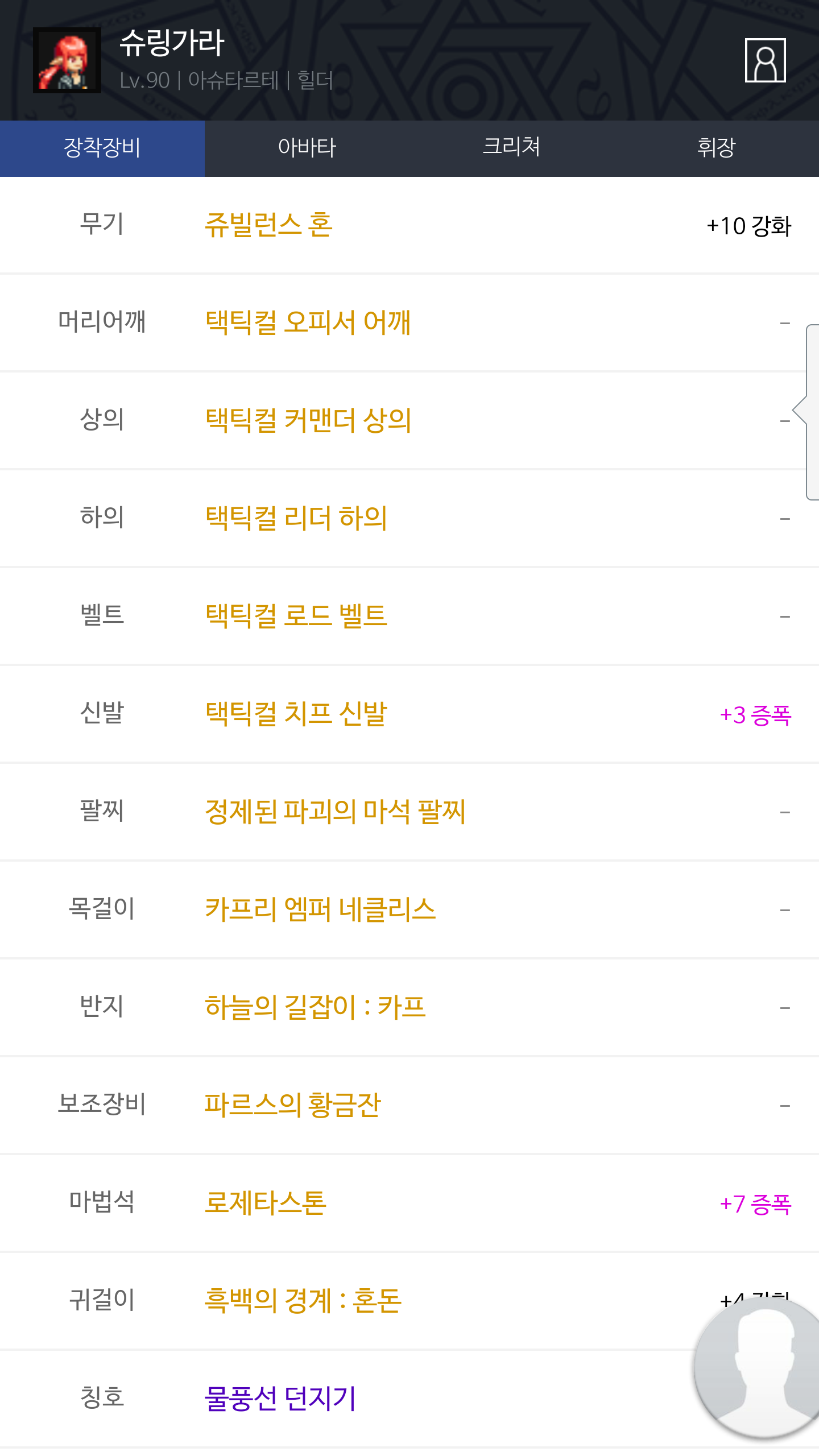The height and width of the screenshot is (1456, 819).
Task: View 택틱컬 오피서 어깨 details
Action: click(308, 322)
